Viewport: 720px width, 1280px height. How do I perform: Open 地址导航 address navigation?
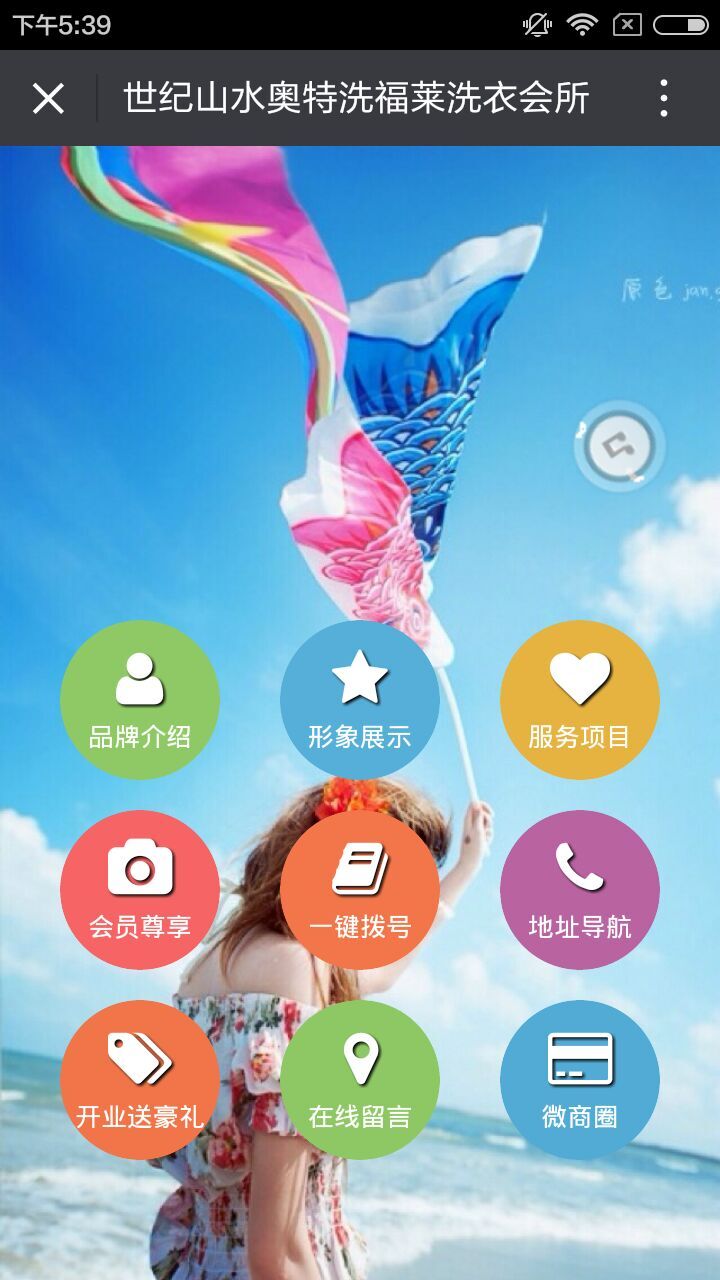click(x=580, y=890)
